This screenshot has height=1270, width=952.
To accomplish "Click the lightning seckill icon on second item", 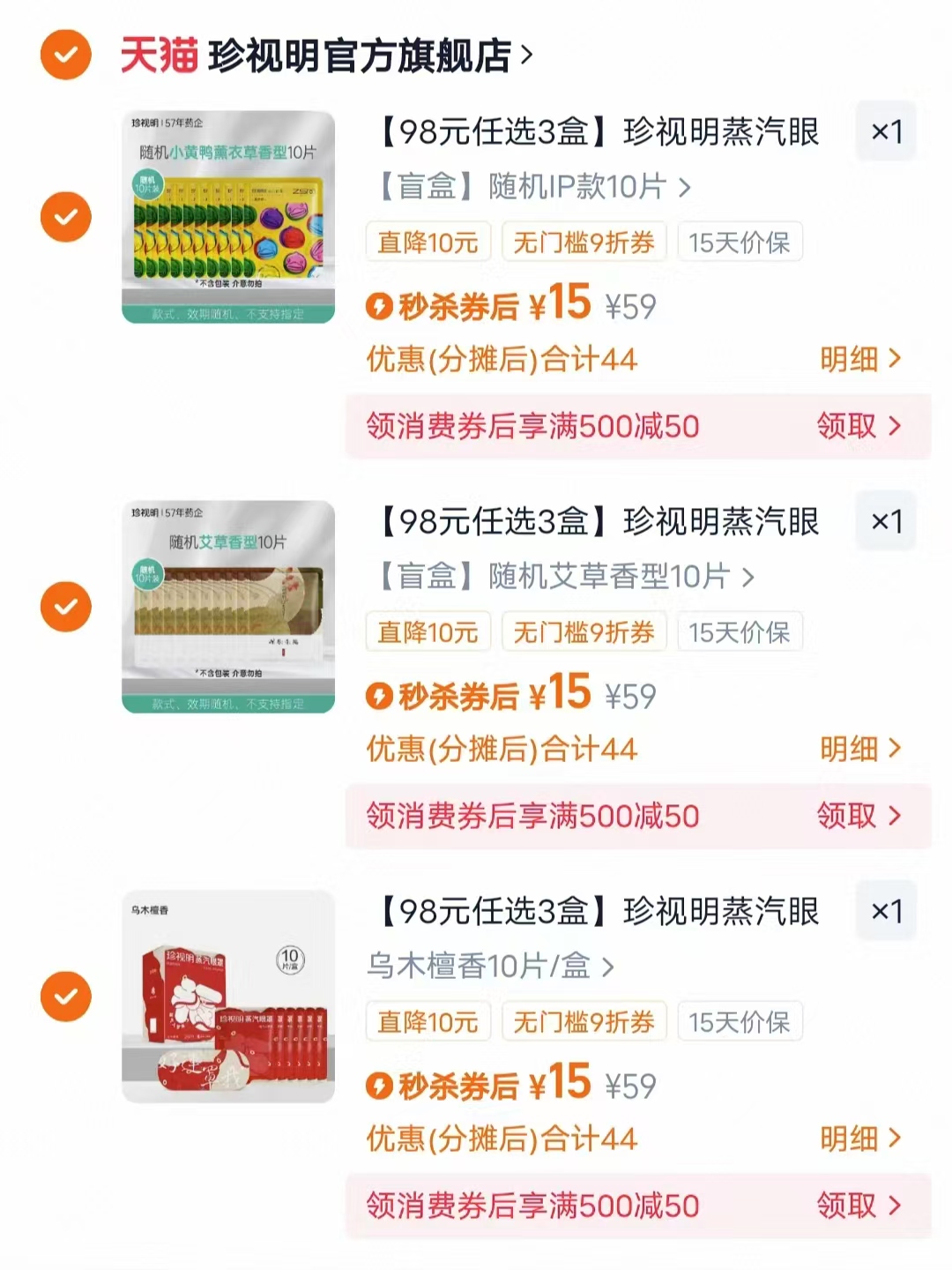I will pos(379,696).
